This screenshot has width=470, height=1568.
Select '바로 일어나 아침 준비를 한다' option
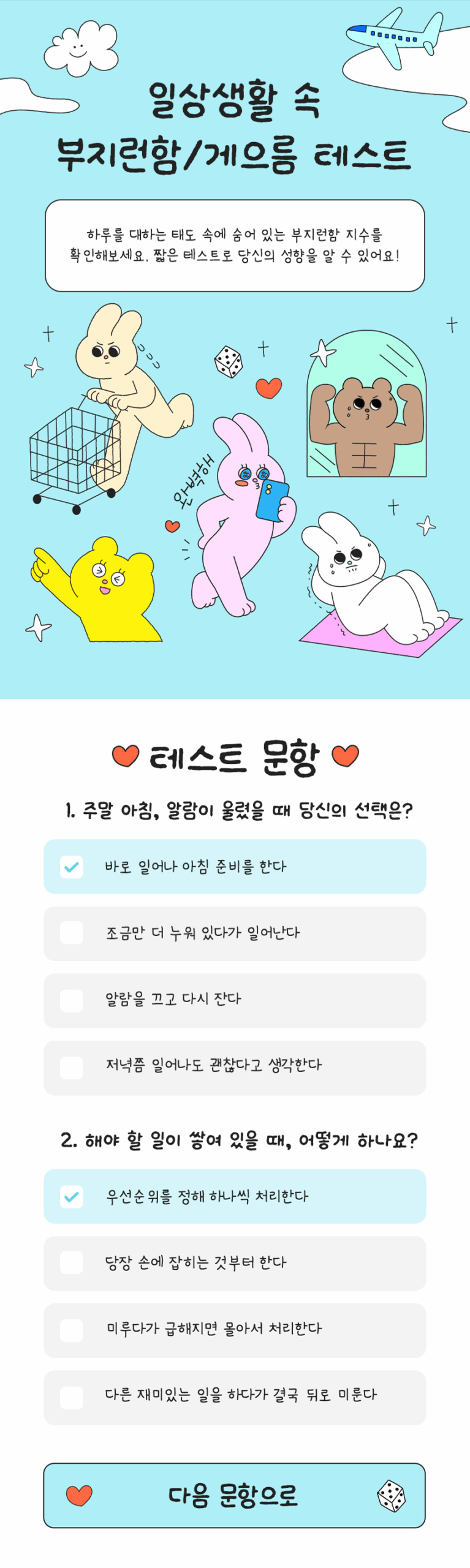tap(72, 866)
